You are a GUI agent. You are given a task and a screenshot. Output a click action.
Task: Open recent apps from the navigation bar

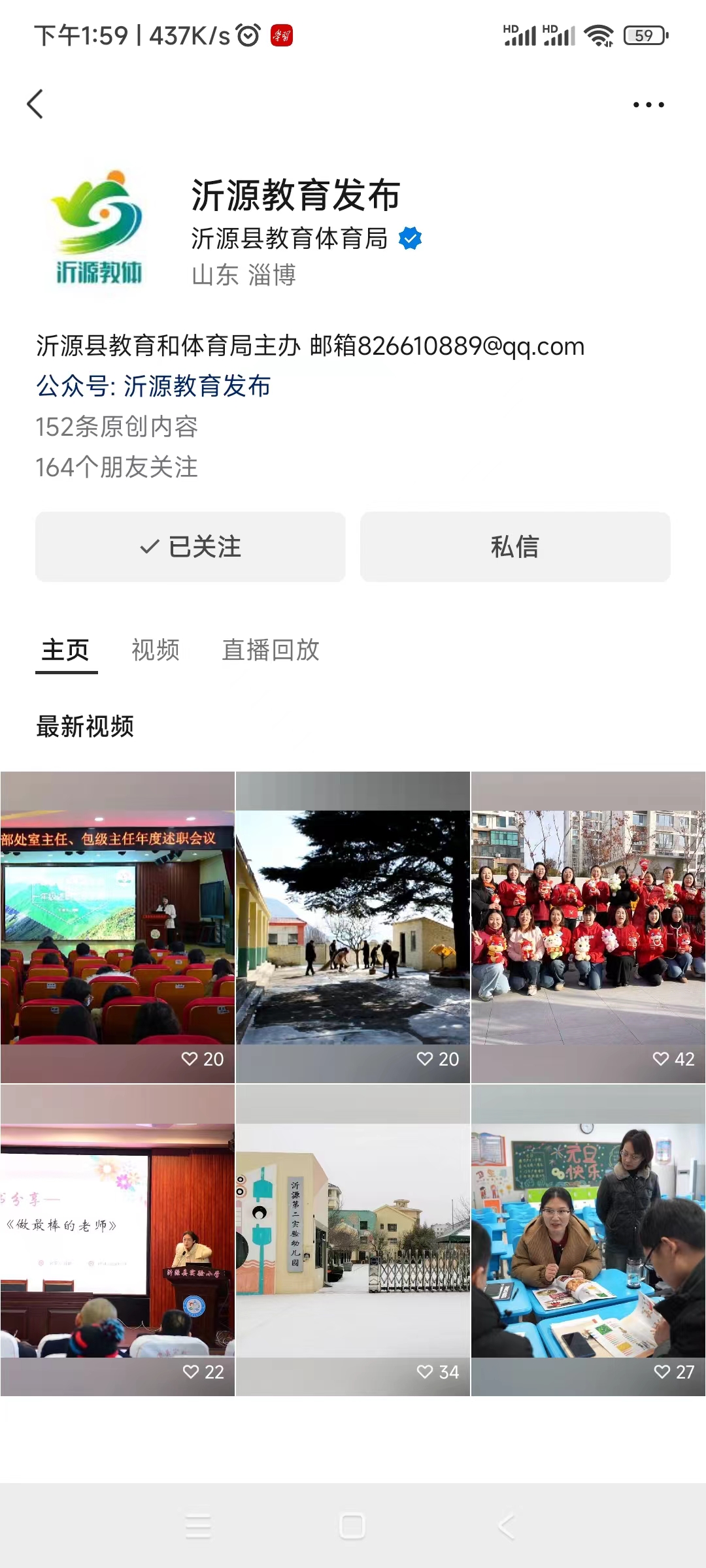(198, 1526)
